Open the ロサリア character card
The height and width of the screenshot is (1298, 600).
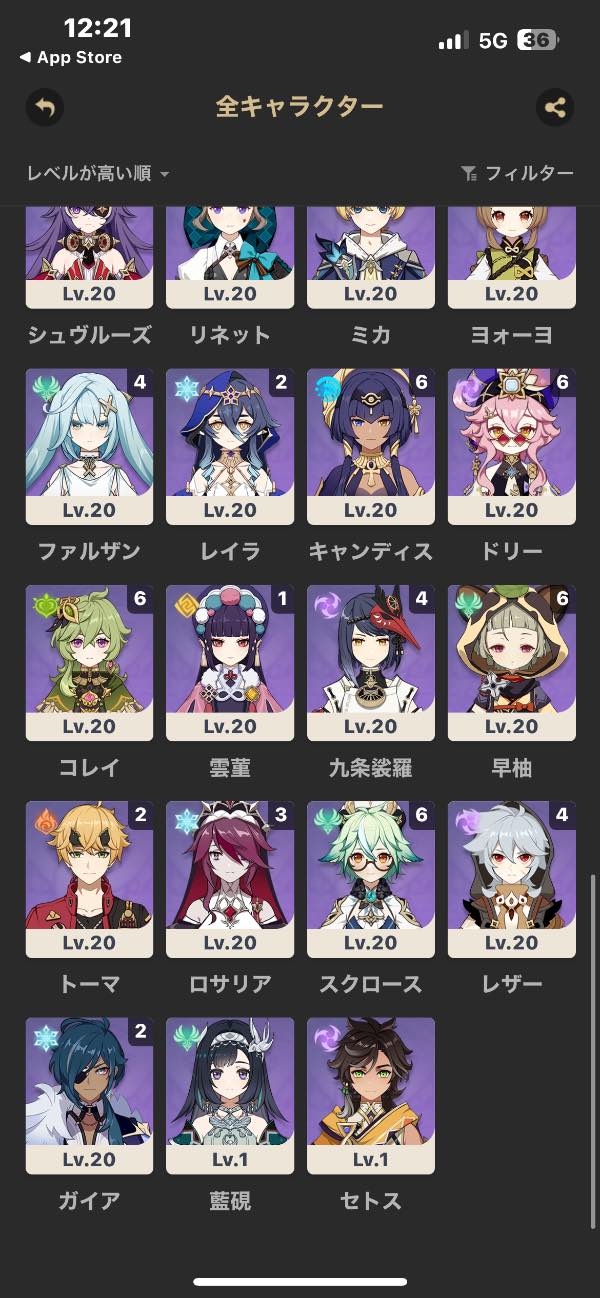(x=230, y=879)
